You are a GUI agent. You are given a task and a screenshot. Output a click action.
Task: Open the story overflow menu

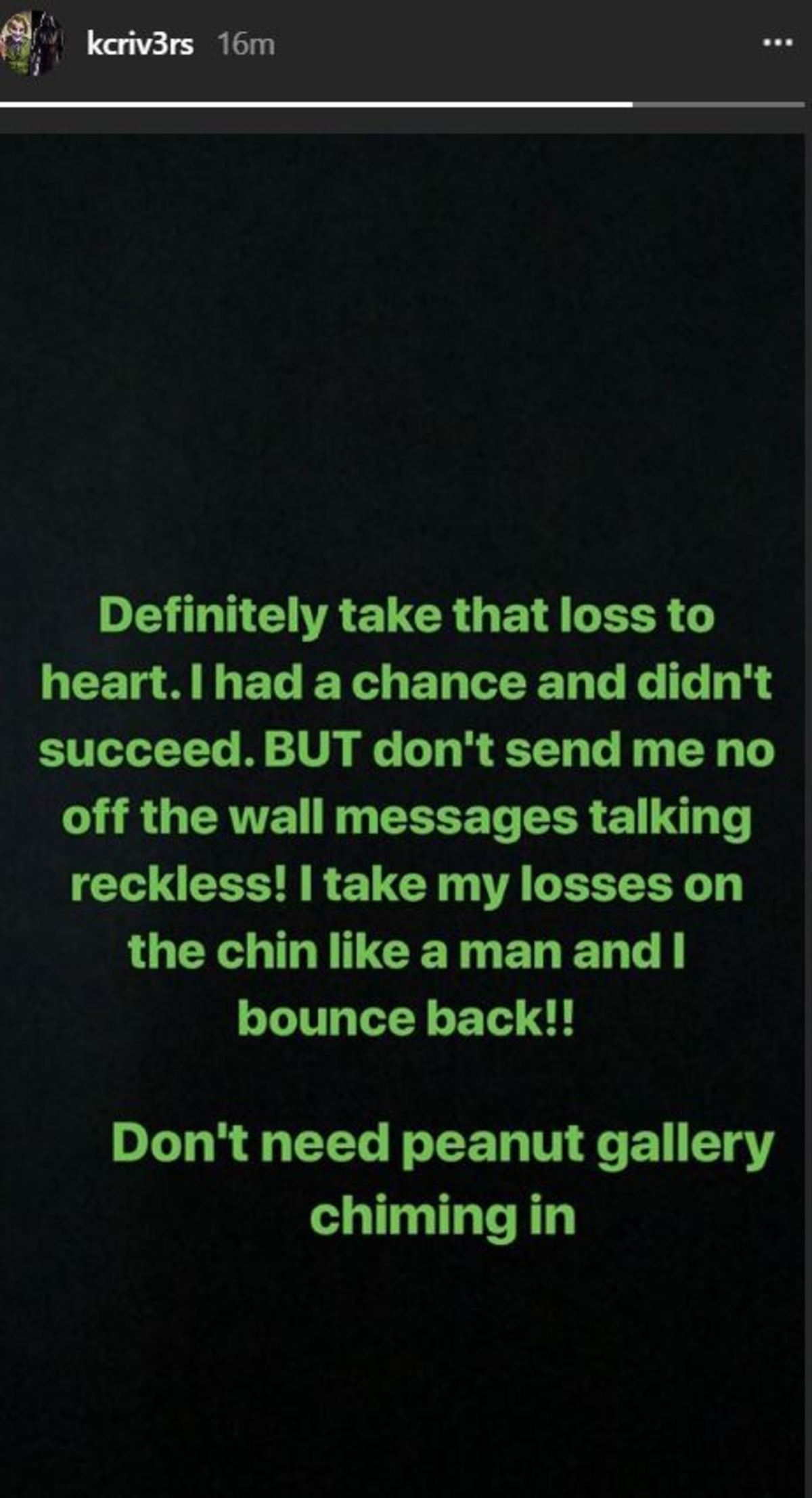tap(777, 43)
